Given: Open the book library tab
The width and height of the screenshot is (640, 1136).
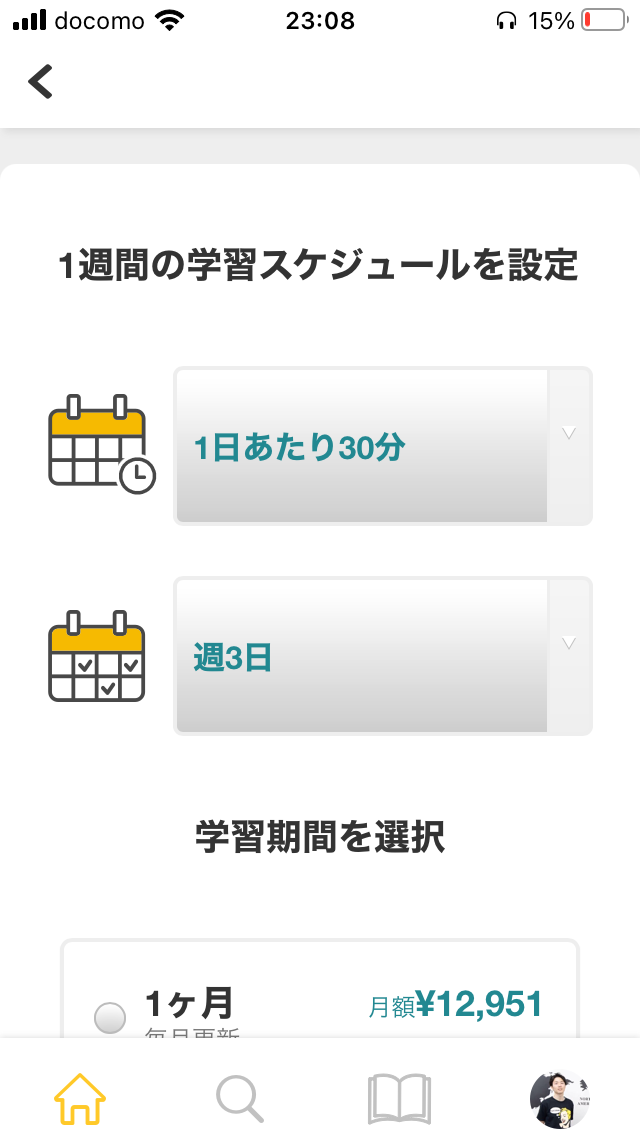Looking at the screenshot, I should (399, 1099).
